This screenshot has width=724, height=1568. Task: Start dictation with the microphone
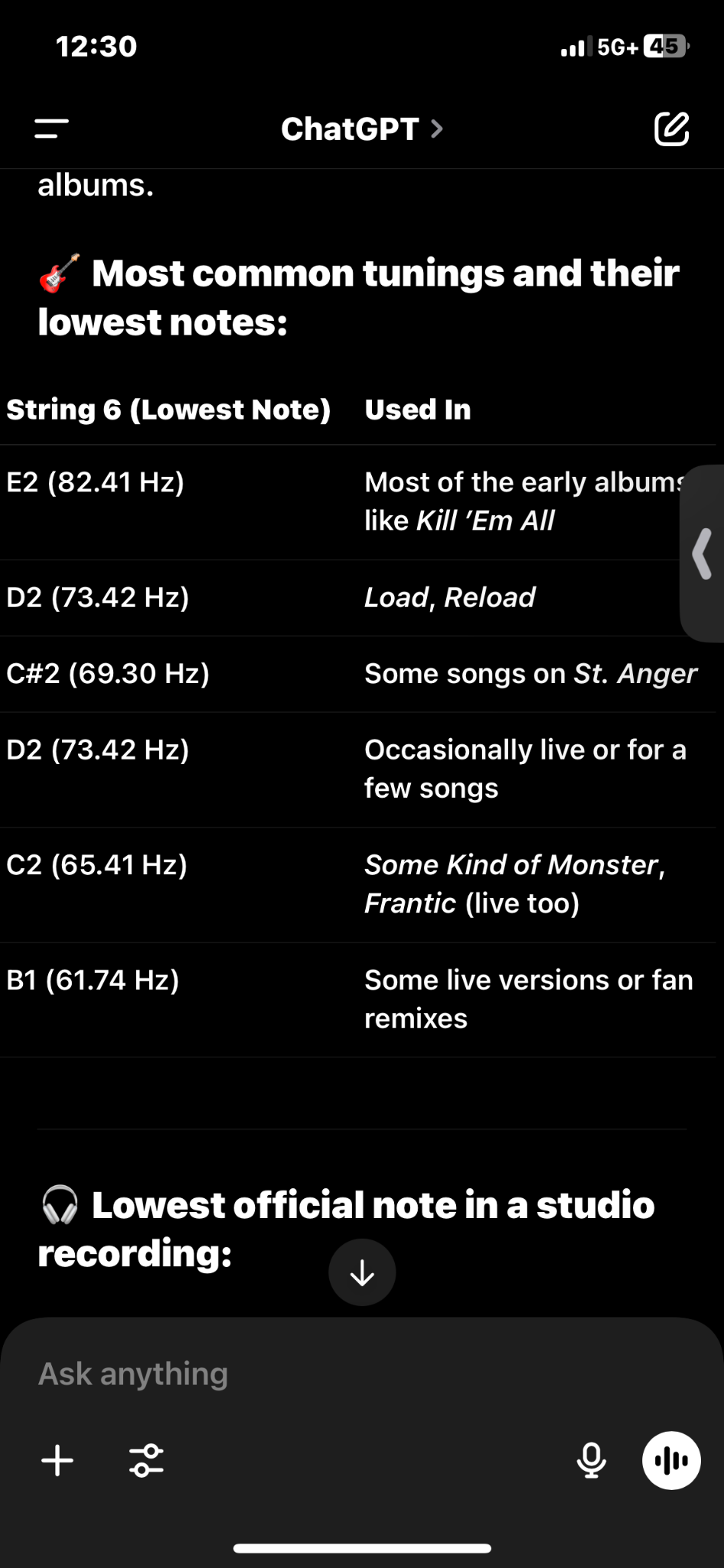[591, 1461]
